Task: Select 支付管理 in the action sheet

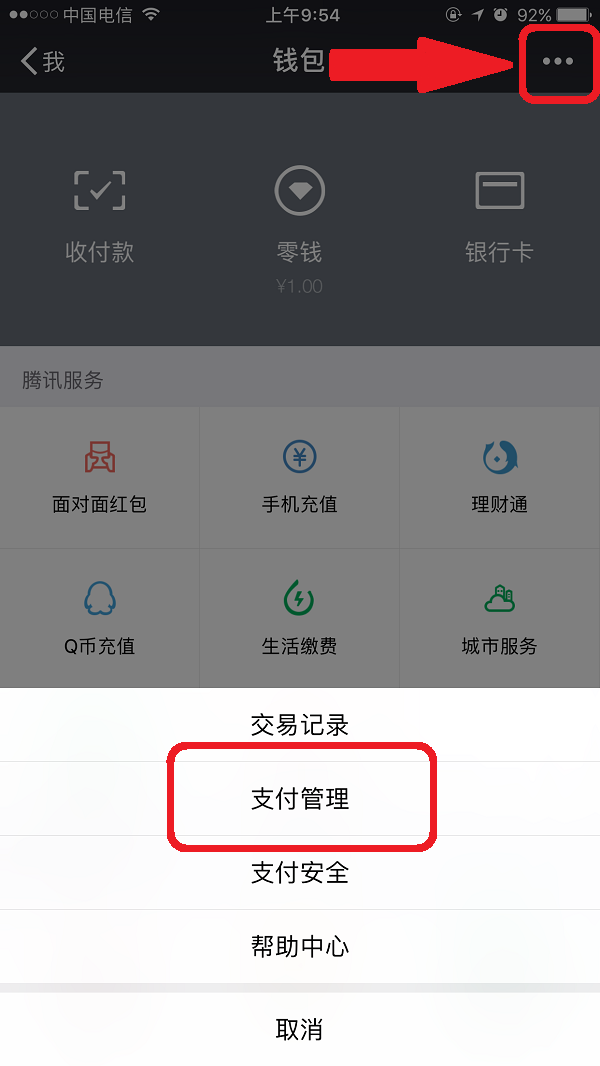Action: tap(300, 799)
